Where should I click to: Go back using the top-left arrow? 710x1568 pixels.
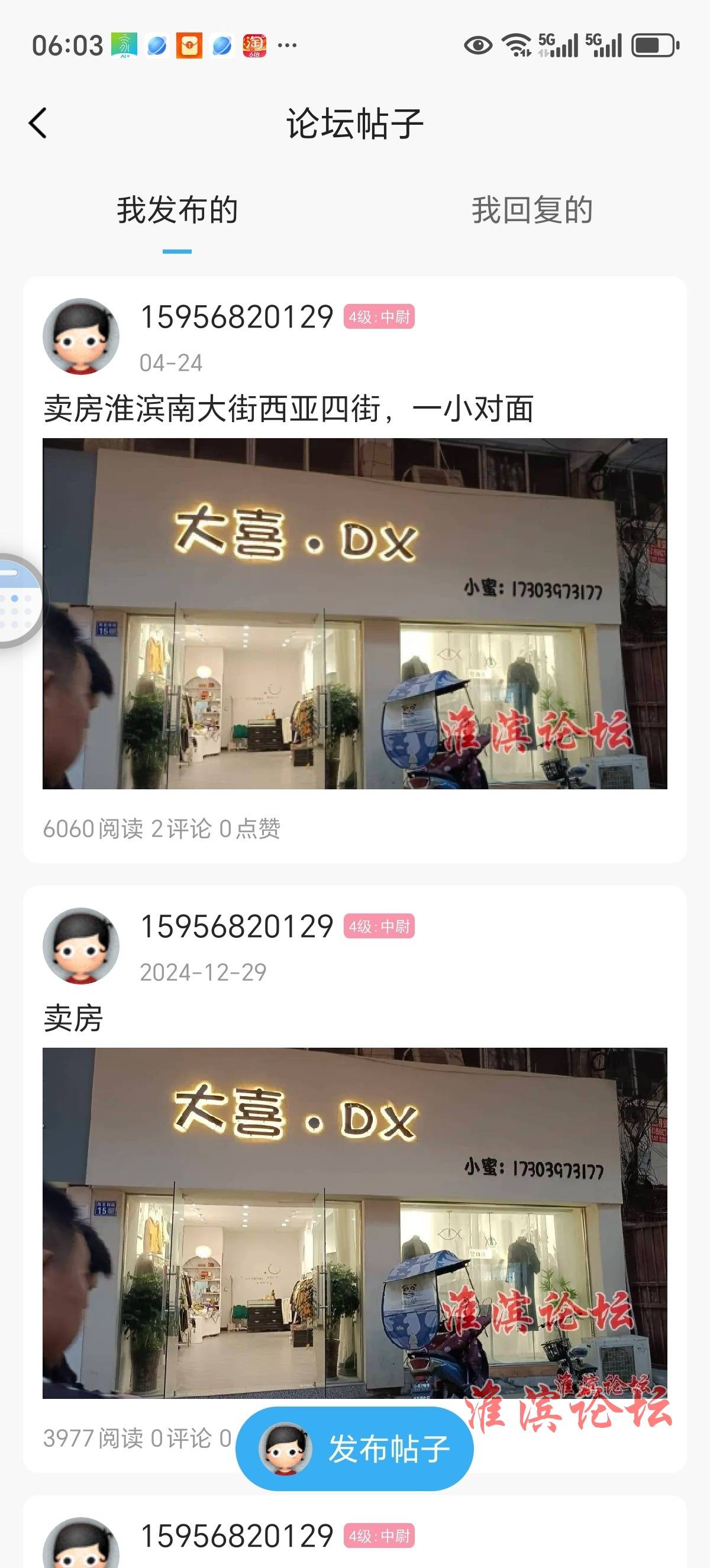point(38,124)
